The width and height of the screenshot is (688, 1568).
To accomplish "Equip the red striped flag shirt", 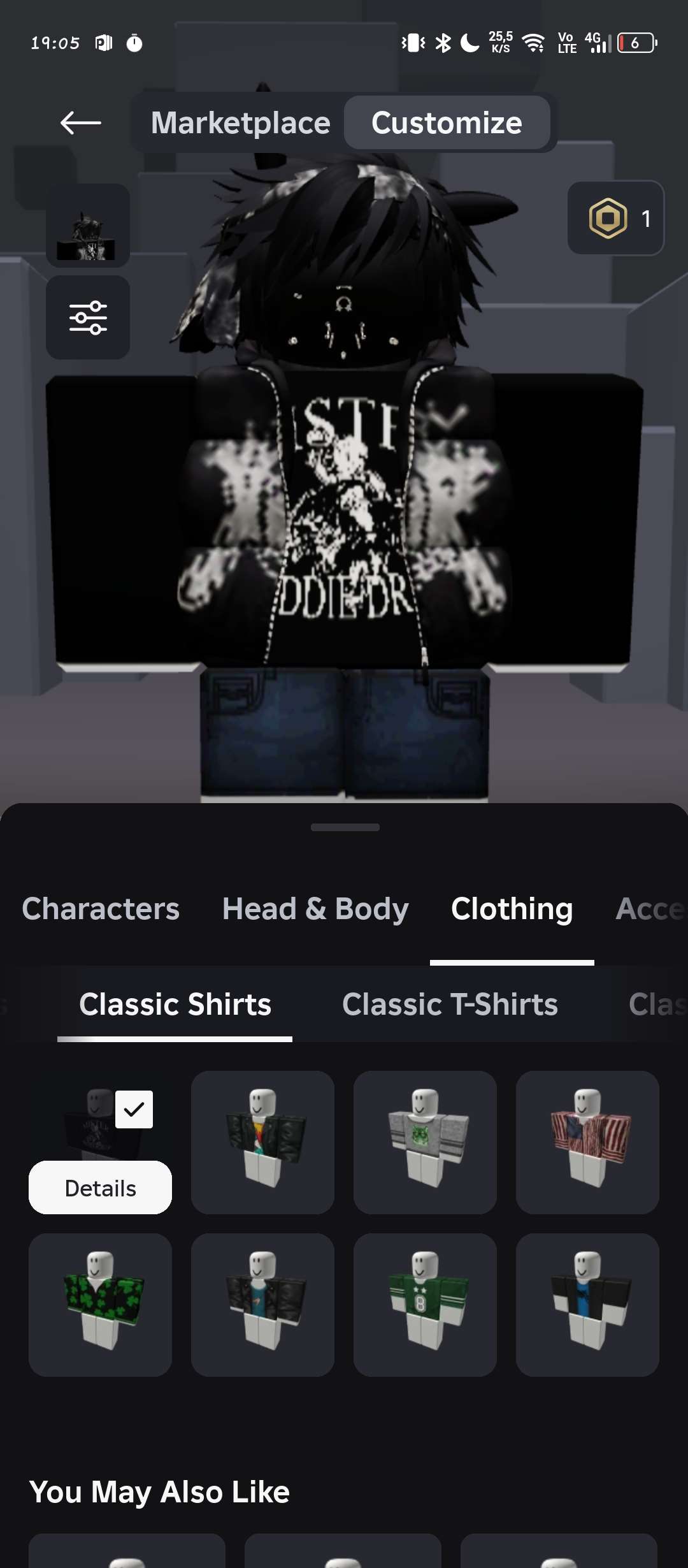I will (x=587, y=1142).
